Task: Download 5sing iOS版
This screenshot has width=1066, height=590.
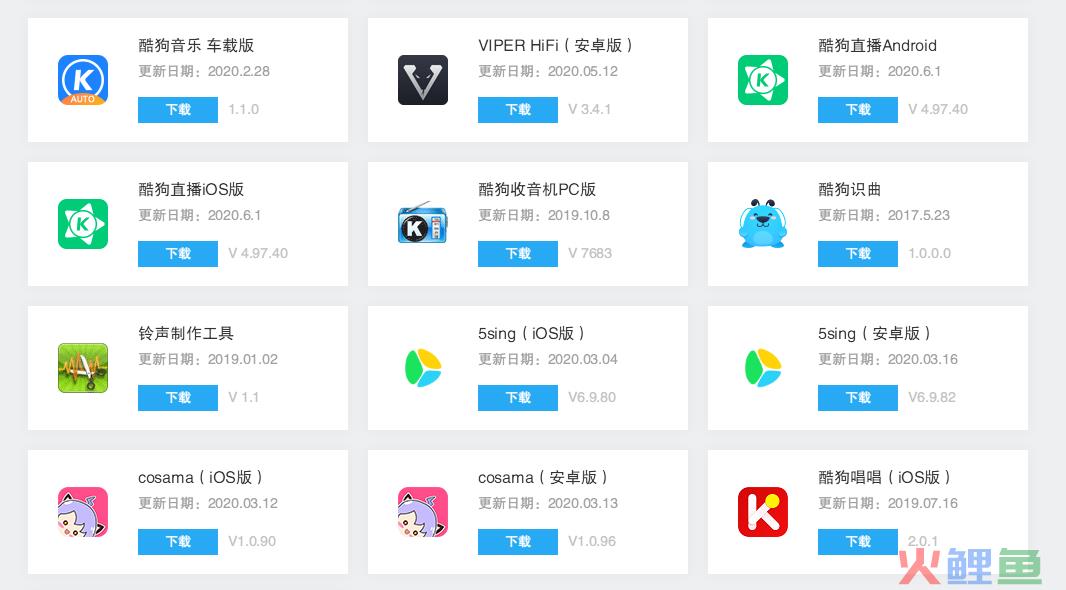Action: coord(518,398)
